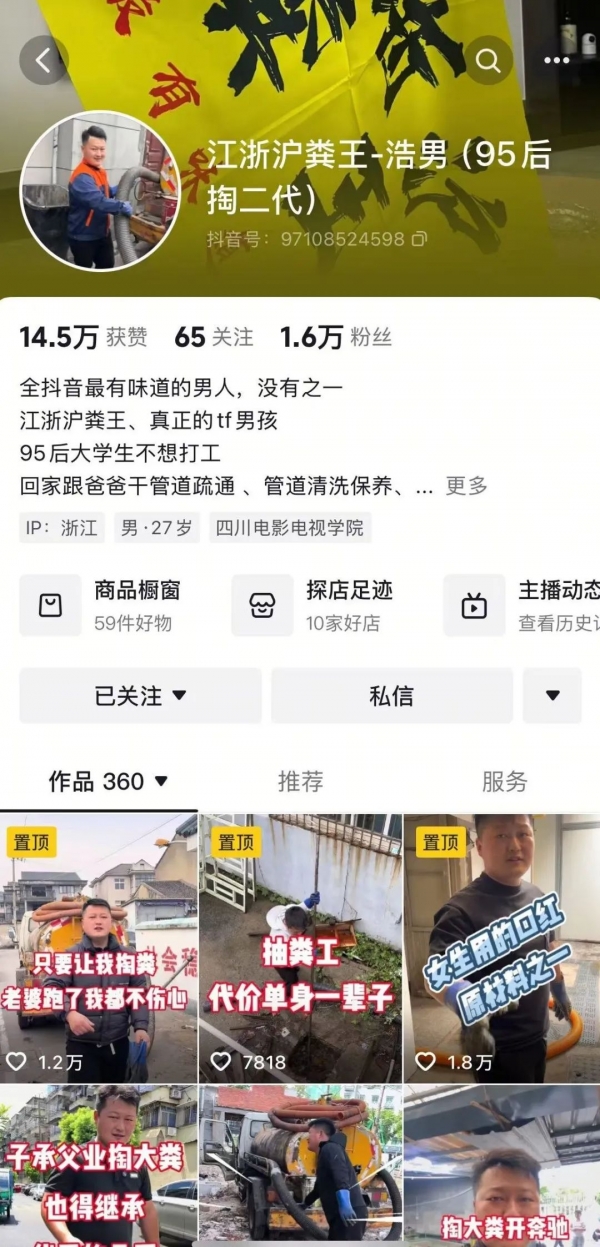Open the 65 关注 following list
The image size is (600, 1247).
213,337
